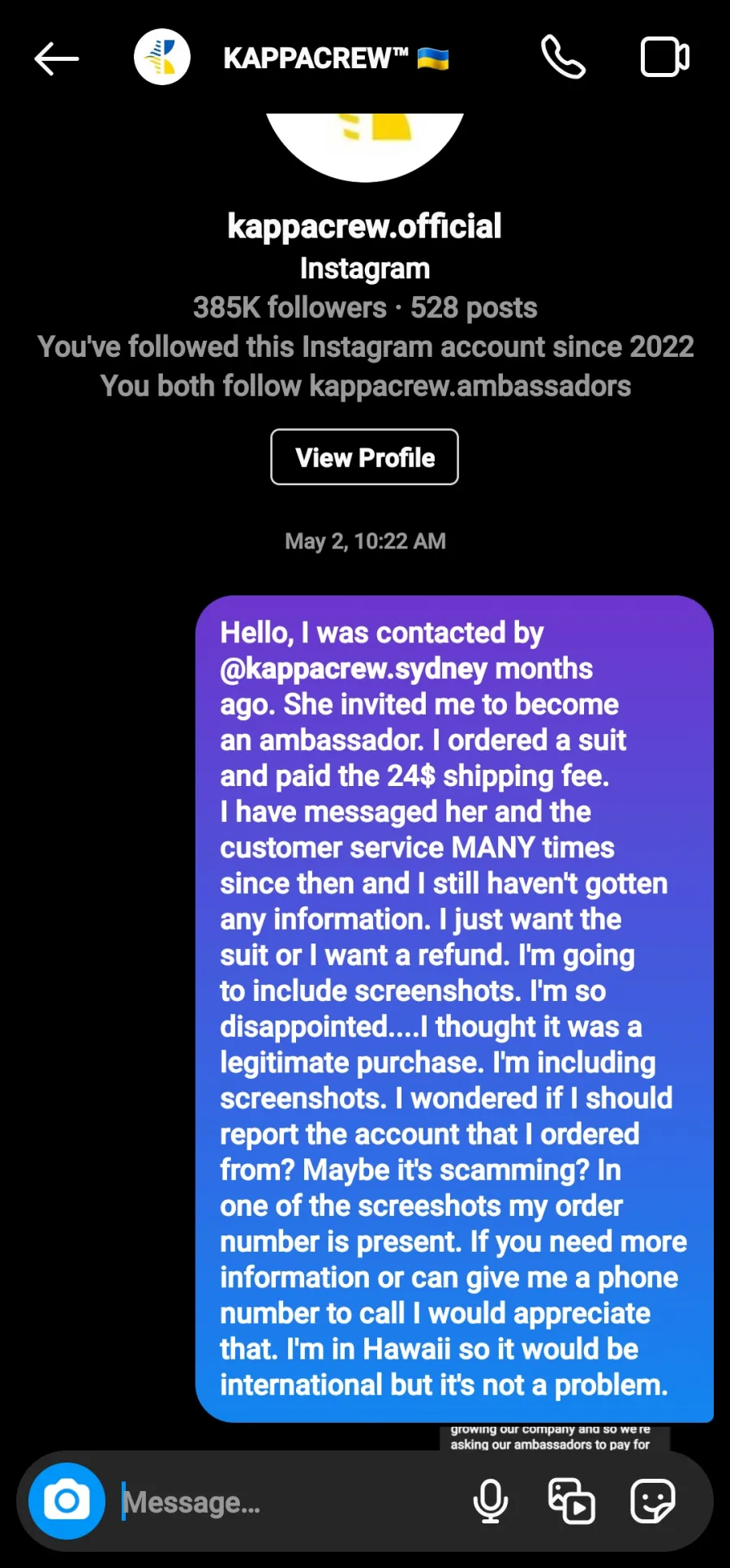Screen dimensions: 730x1568
Task: Start a voice call with KAPPACREW
Action: [x=563, y=58]
